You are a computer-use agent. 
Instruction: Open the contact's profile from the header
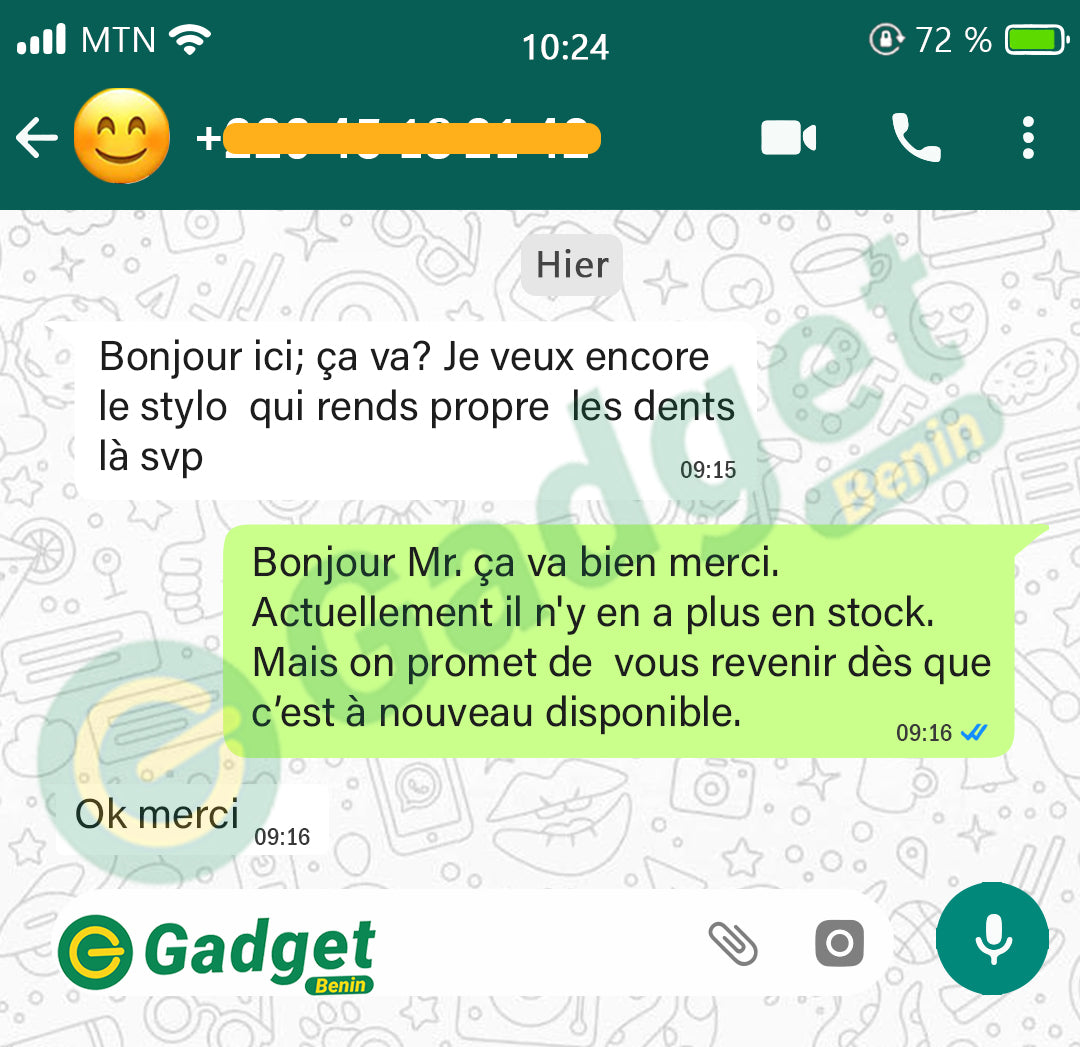400,138
